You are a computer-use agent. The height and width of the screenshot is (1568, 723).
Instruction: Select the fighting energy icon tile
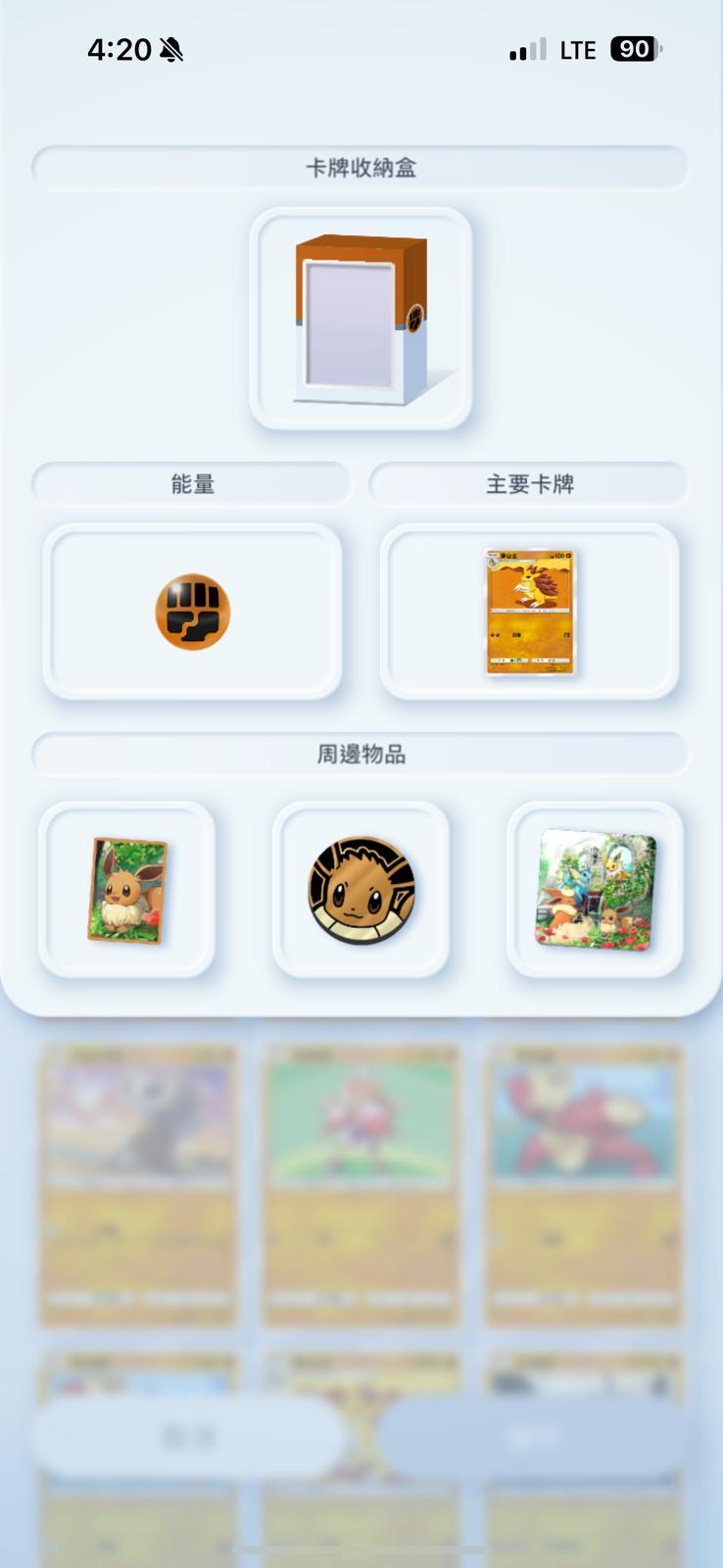192,612
